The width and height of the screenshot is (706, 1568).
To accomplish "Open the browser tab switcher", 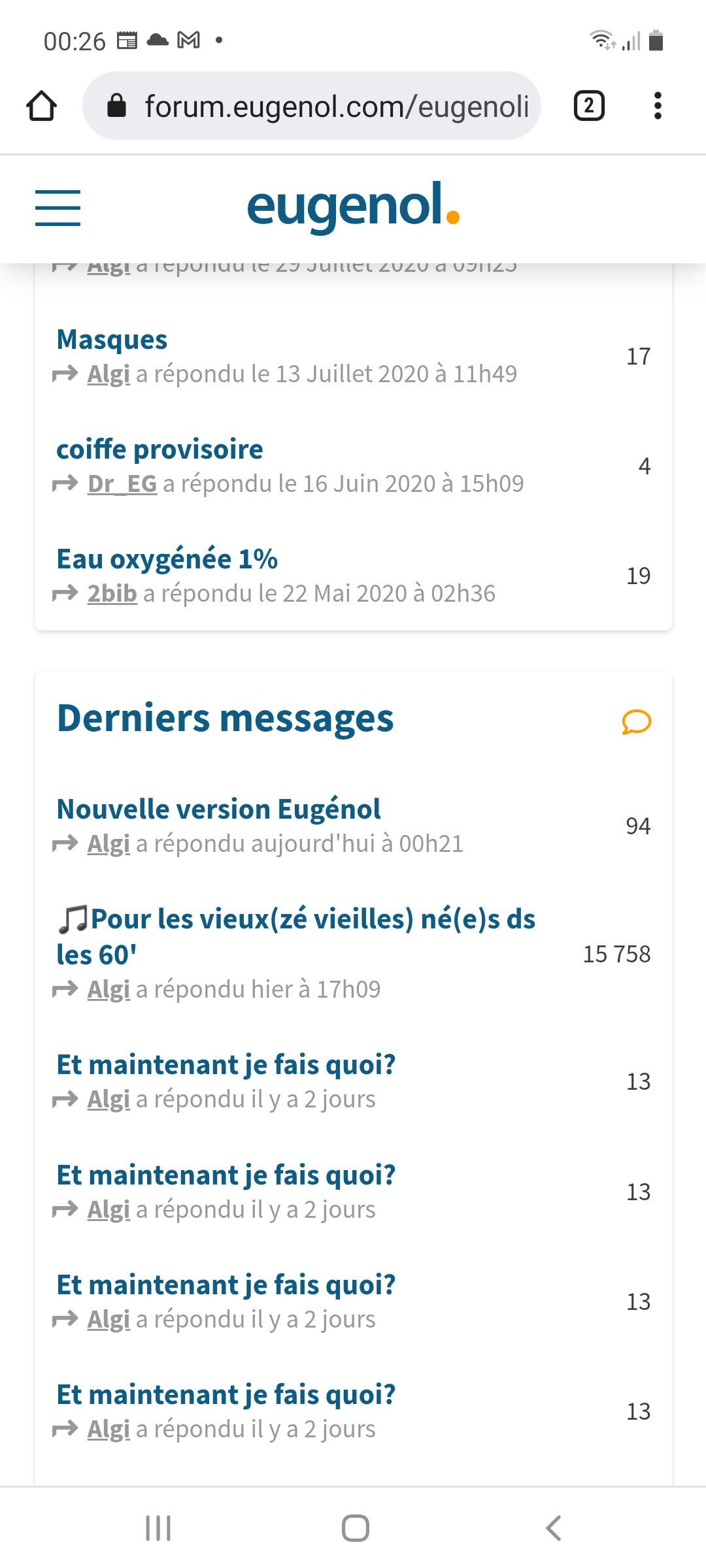I will coord(589,106).
